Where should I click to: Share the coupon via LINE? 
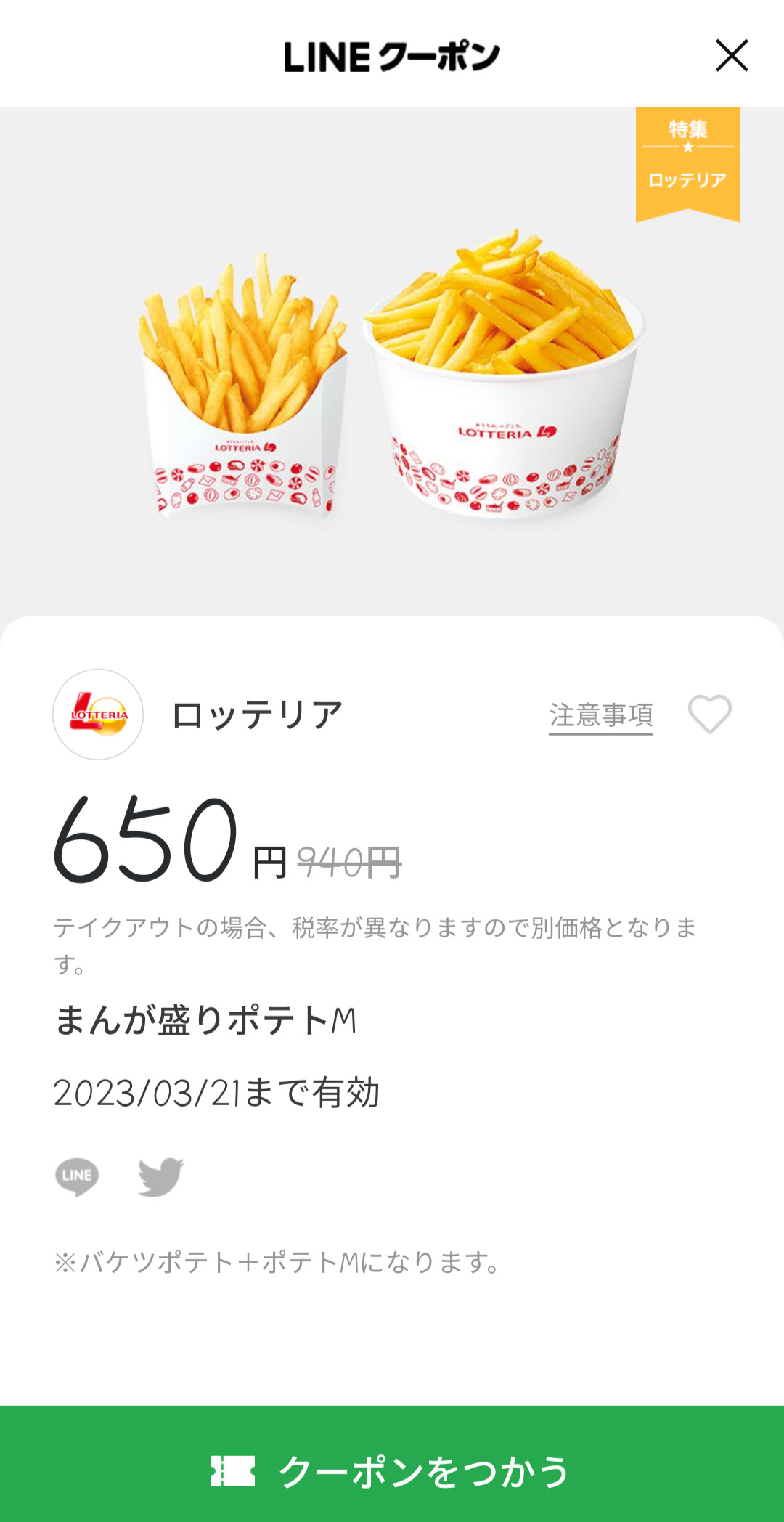click(77, 1176)
